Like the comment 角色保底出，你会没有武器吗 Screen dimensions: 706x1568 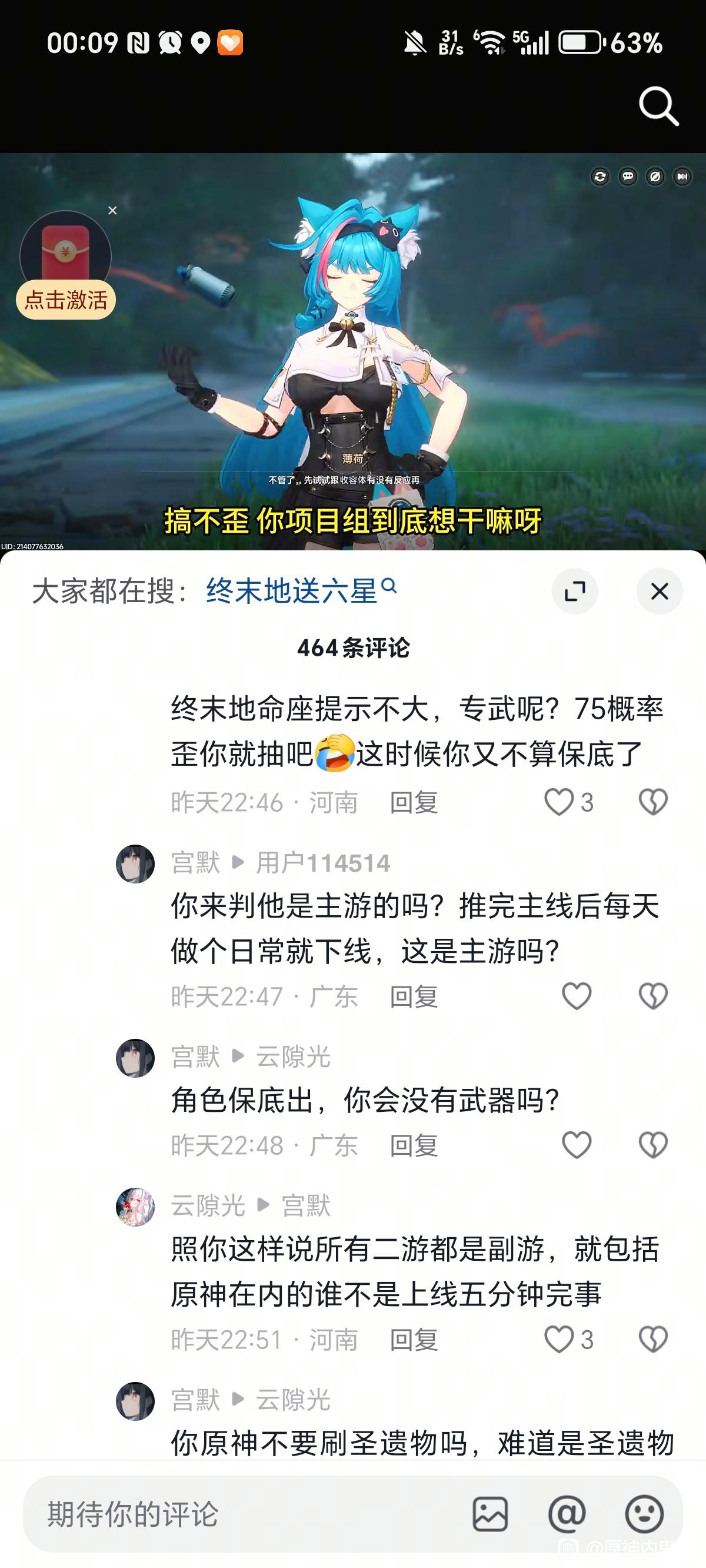(577, 1145)
